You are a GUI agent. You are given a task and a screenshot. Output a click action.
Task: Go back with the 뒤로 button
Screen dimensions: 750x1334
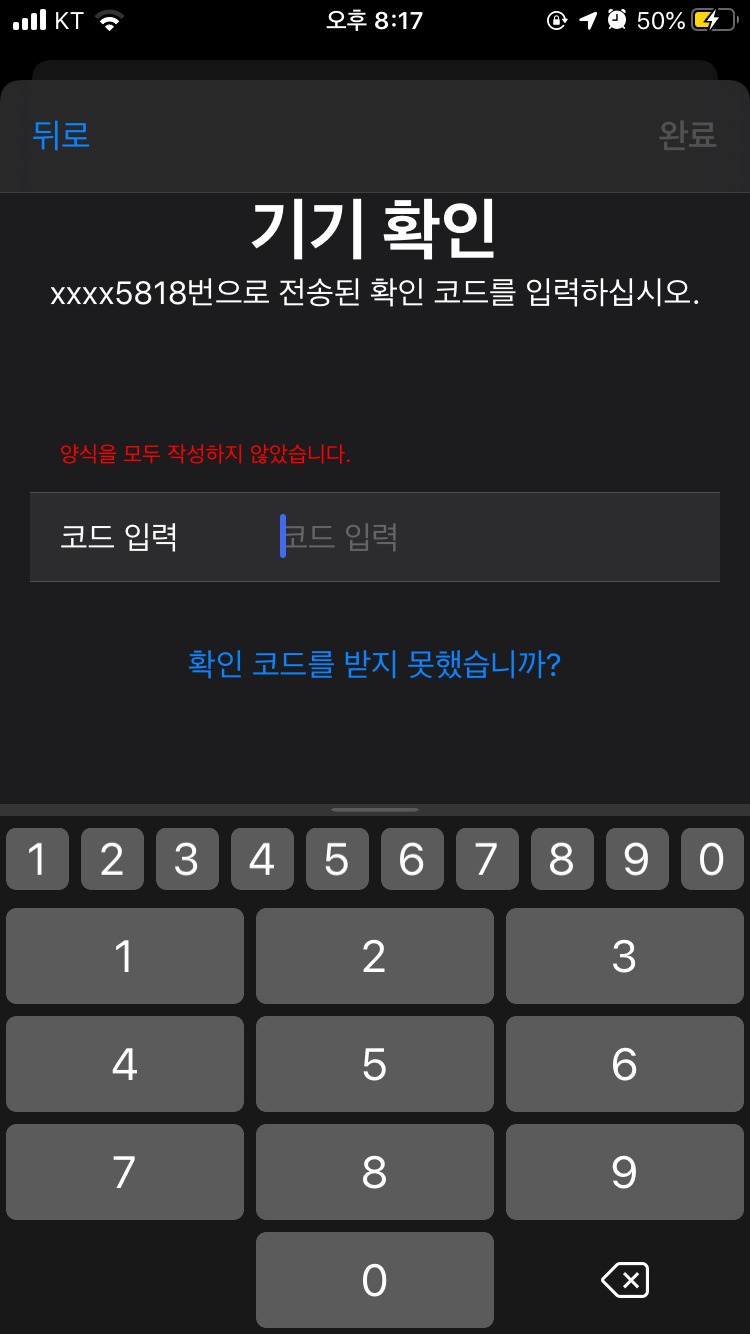tap(61, 134)
